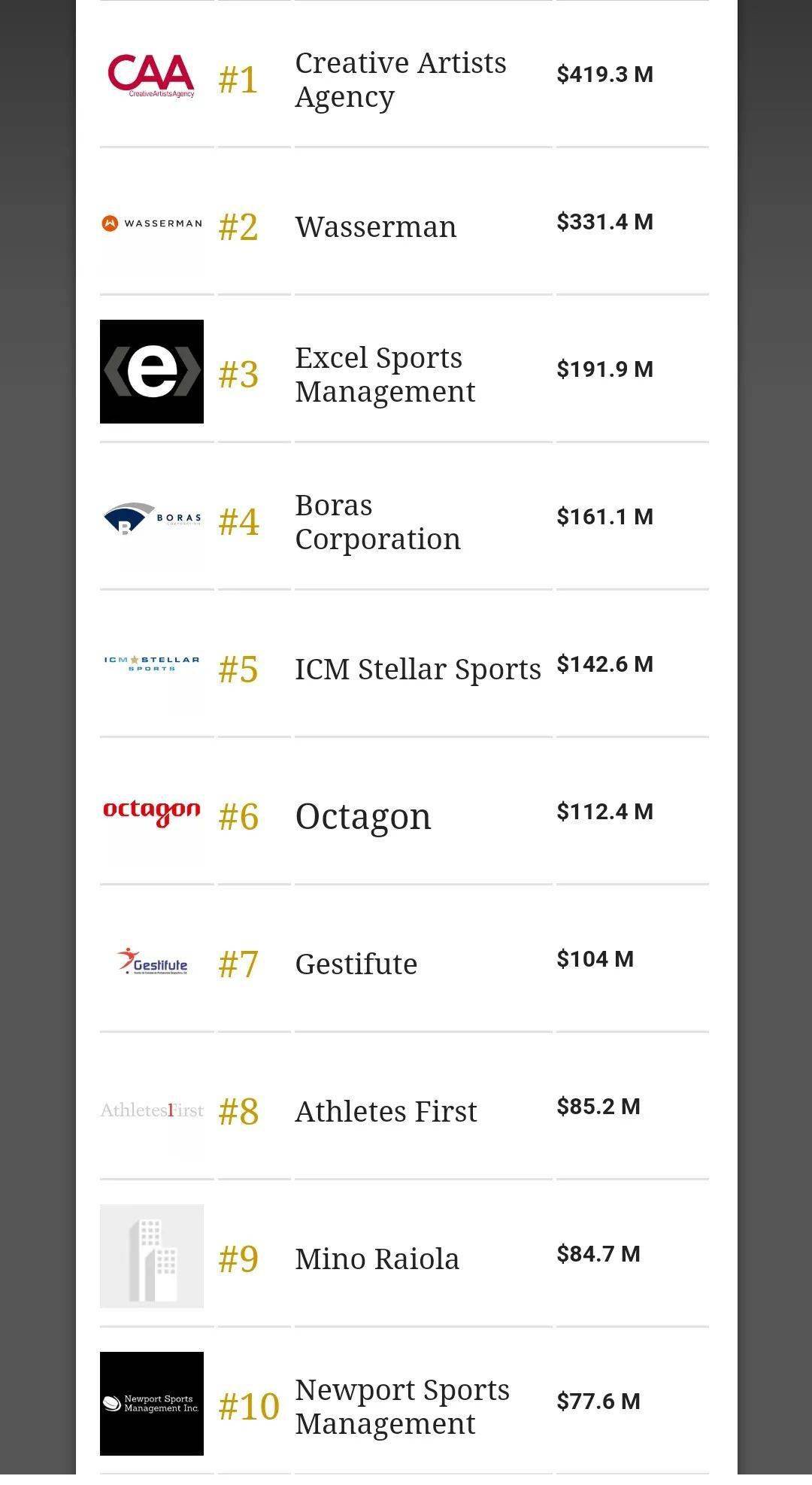View Excel Sports Management details
The height and width of the screenshot is (1485, 812).
pyautogui.click(x=385, y=375)
